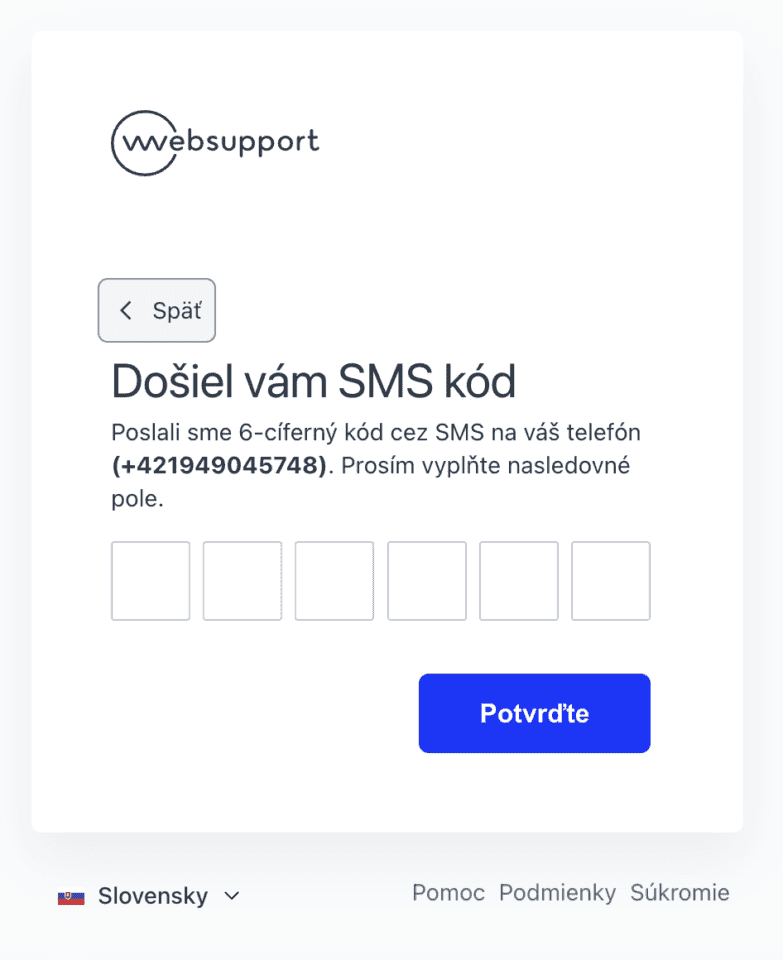Focus the sixth SMS code digit box
Image resolution: width=783 pixels, height=960 pixels.
pyautogui.click(x=611, y=580)
